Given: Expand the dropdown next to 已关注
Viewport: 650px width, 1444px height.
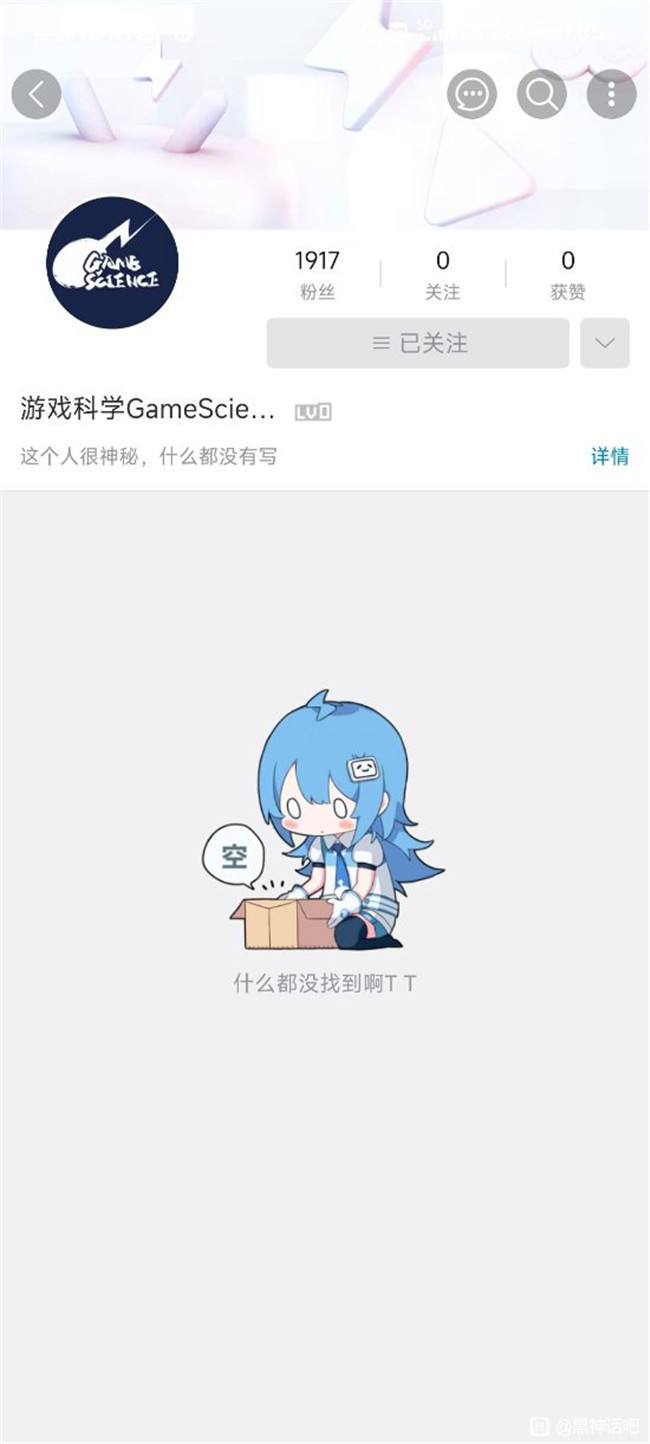Looking at the screenshot, I should (x=604, y=343).
